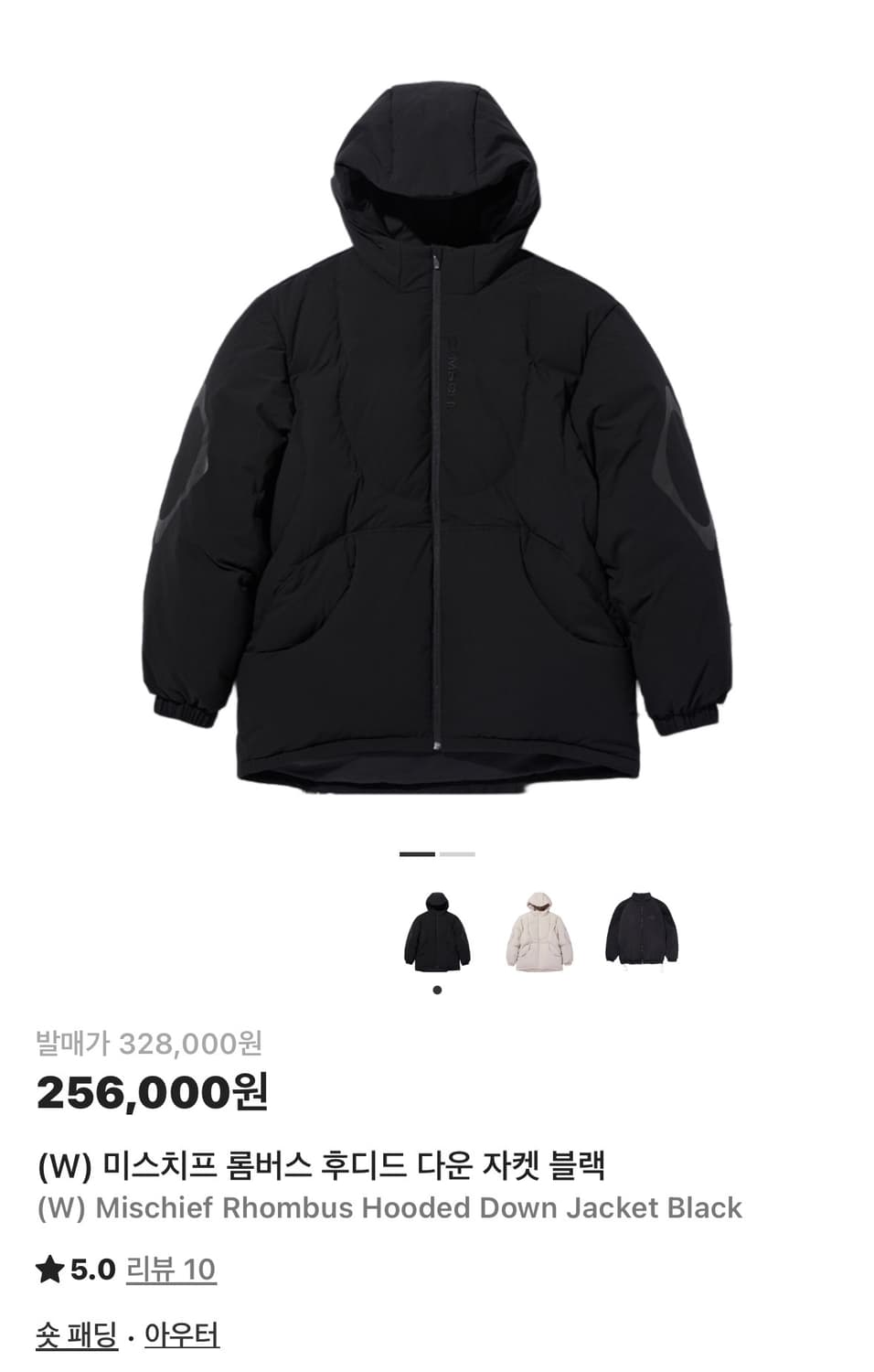This screenshot has width=874, height=1372.
Task: Click the dot indicator under the first thumbnail
Action: pyautogui.click(x=437, y=990)
